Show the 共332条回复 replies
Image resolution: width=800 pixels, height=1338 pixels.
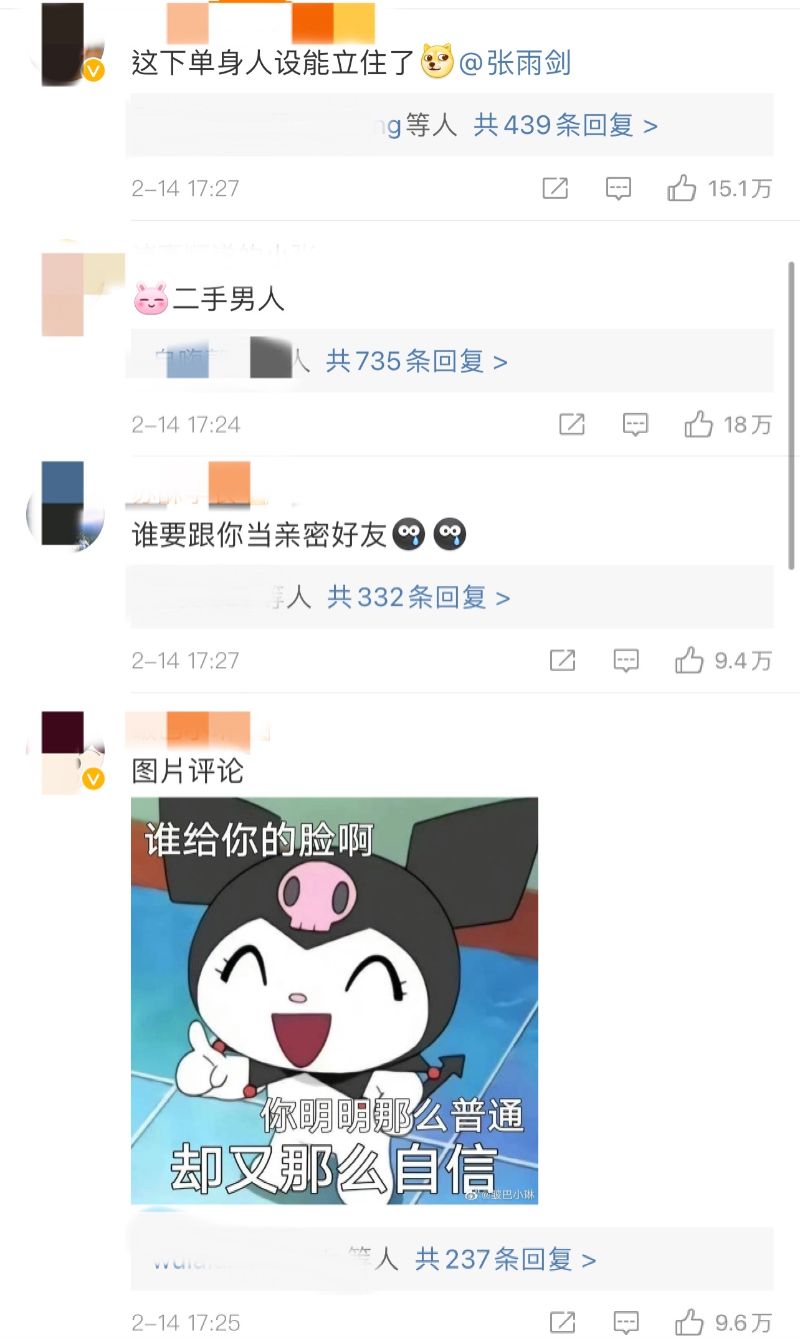(x=419, y=598)
